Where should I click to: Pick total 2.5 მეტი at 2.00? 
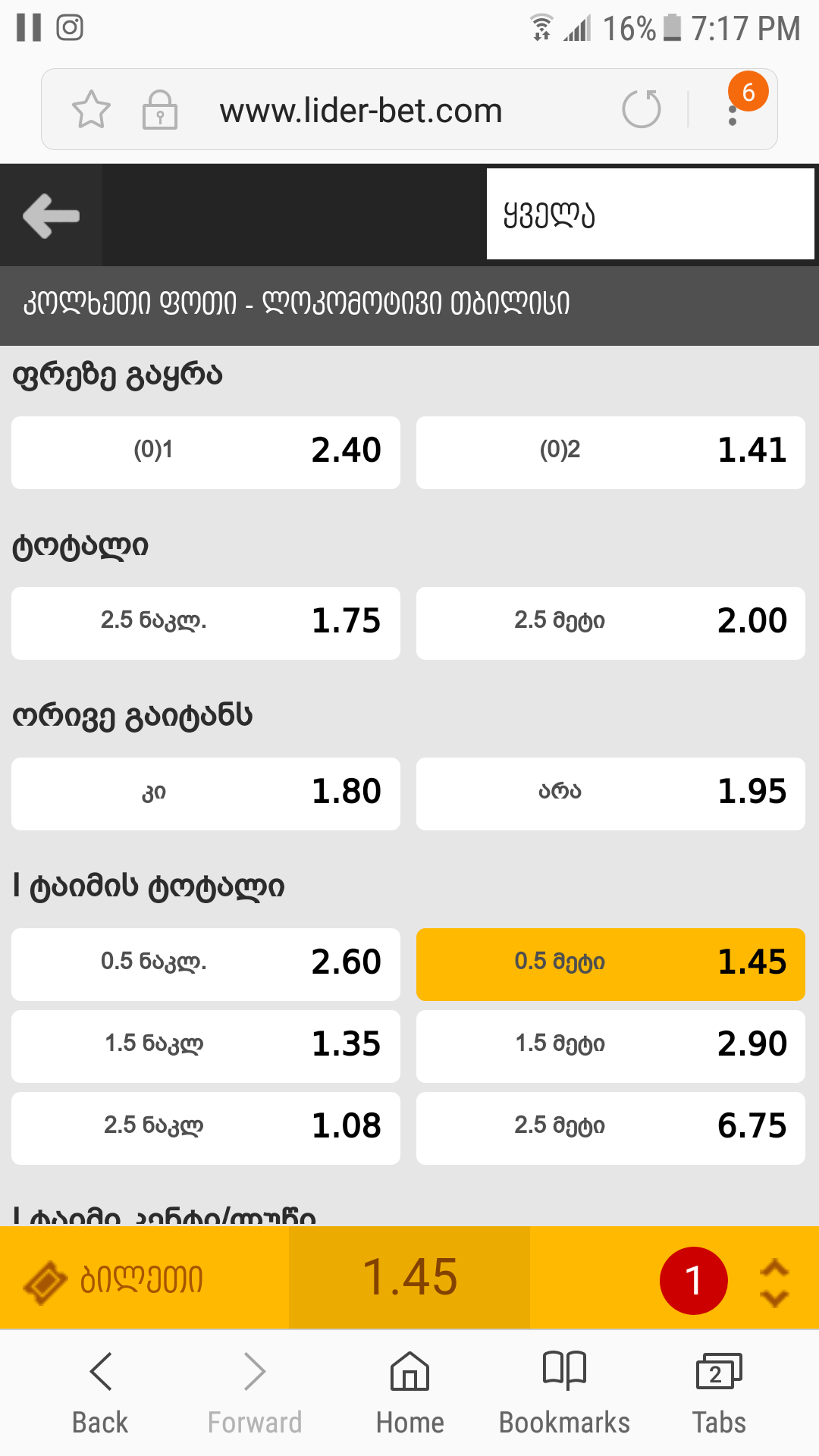610,623
